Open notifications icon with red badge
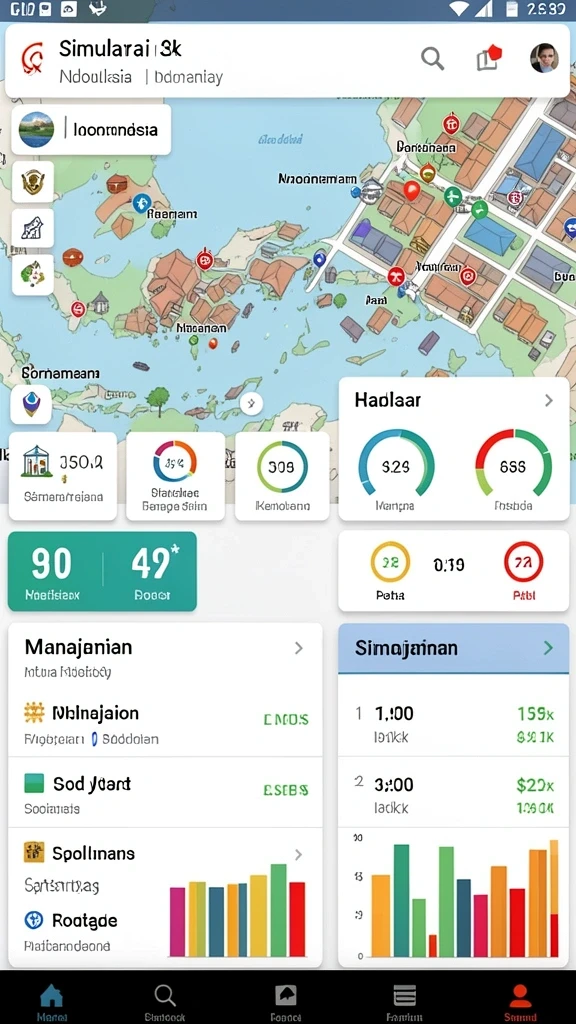The image size is (576, 1024). point(488,58)
